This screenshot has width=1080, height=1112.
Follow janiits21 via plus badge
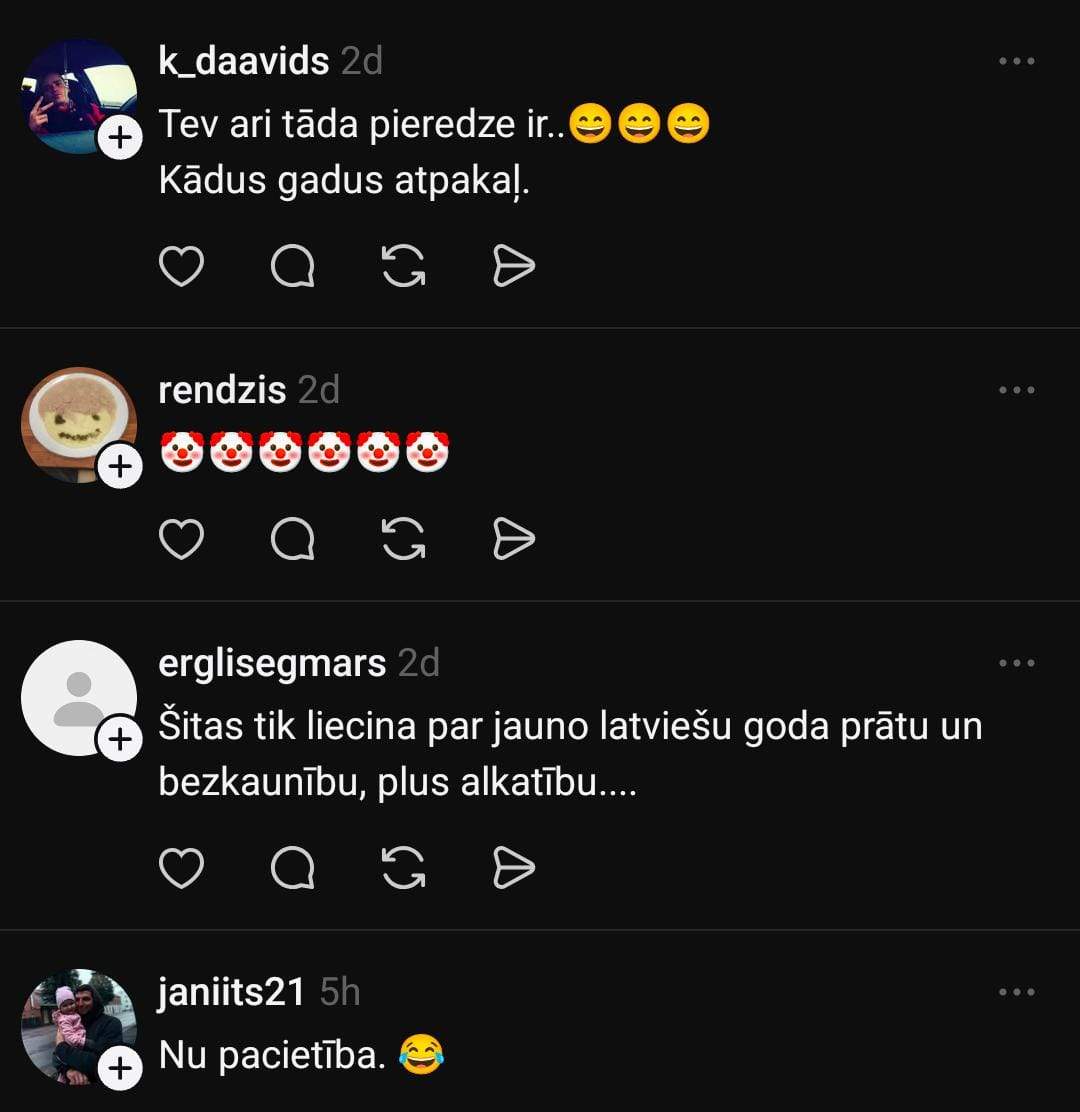click(x=120, y=1068)
